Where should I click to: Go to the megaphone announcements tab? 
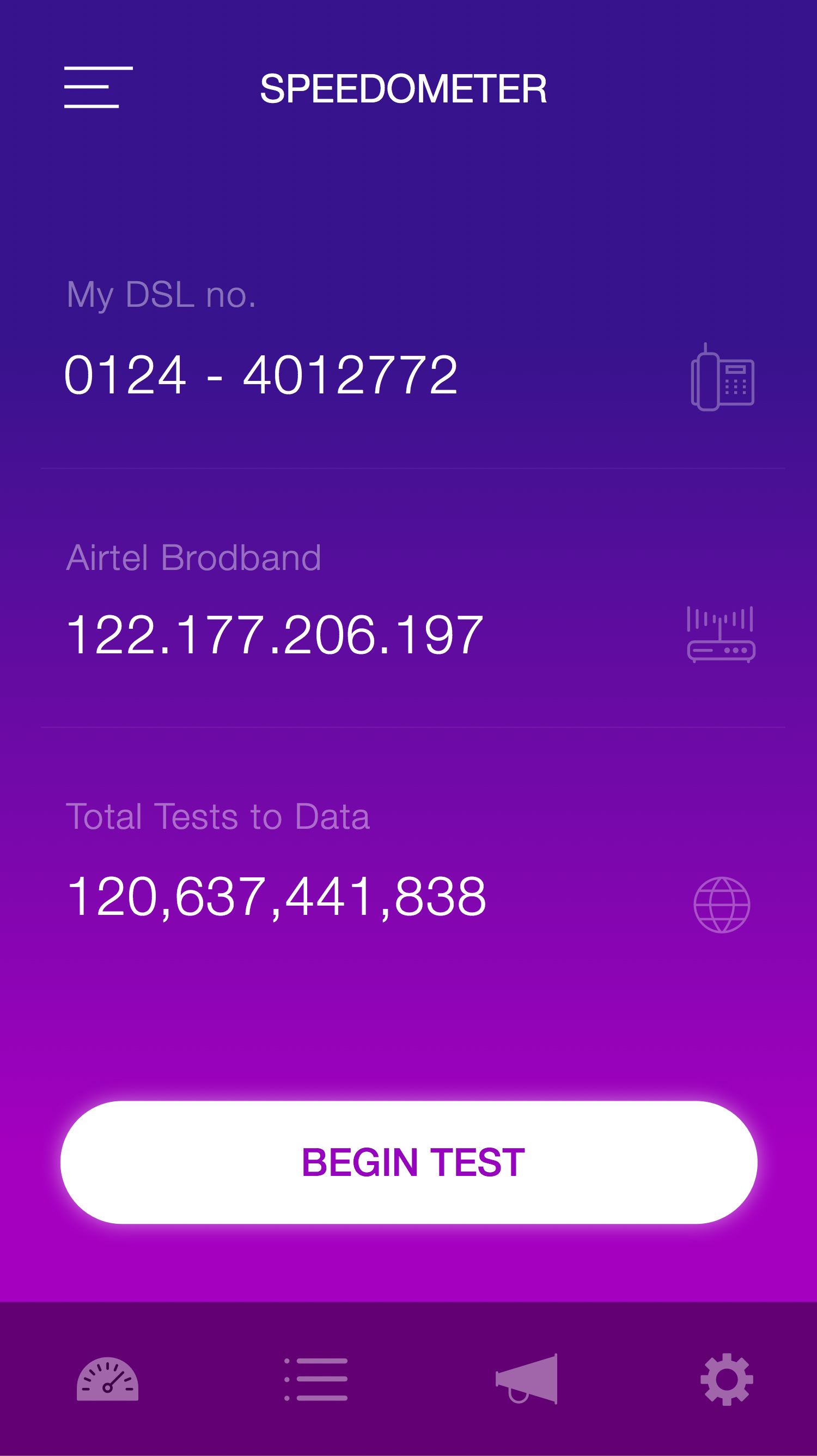click(526, 1379)
